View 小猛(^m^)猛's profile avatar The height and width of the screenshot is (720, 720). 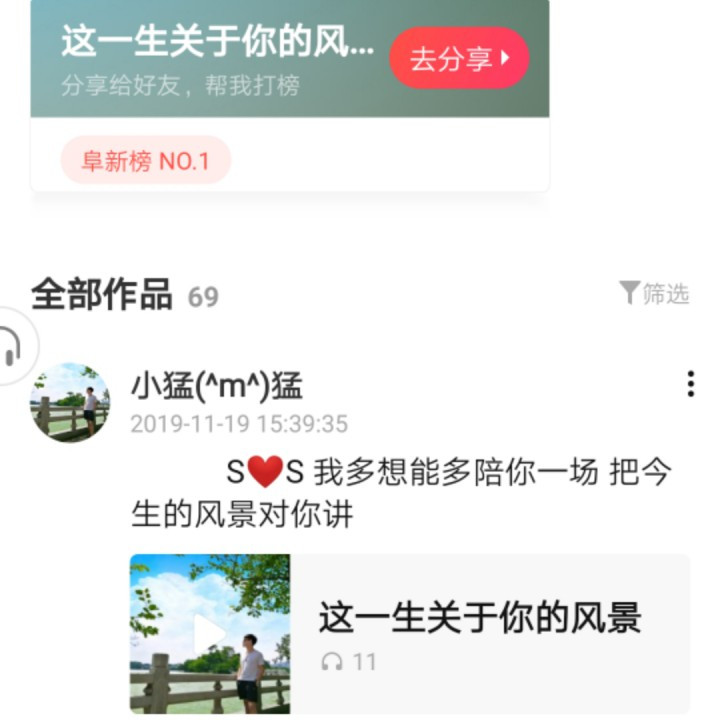tap(70, 402)
